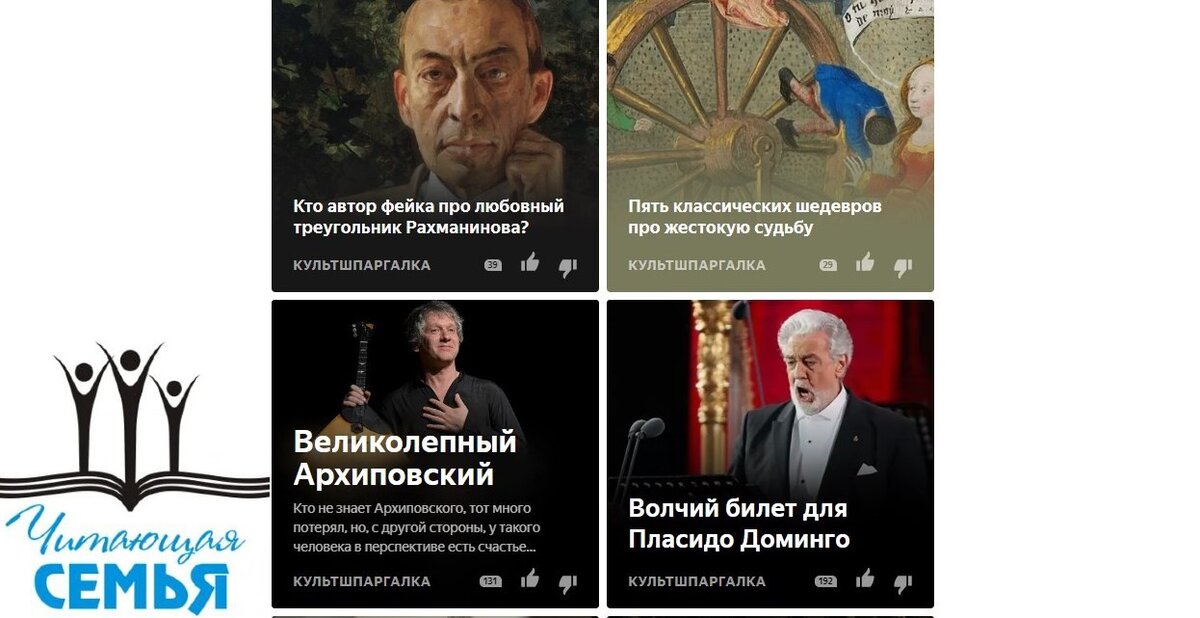Open comments on the 'Великолепный Архиповский' article
Screen dimensions: 1200x618
[x=490, y=581]
